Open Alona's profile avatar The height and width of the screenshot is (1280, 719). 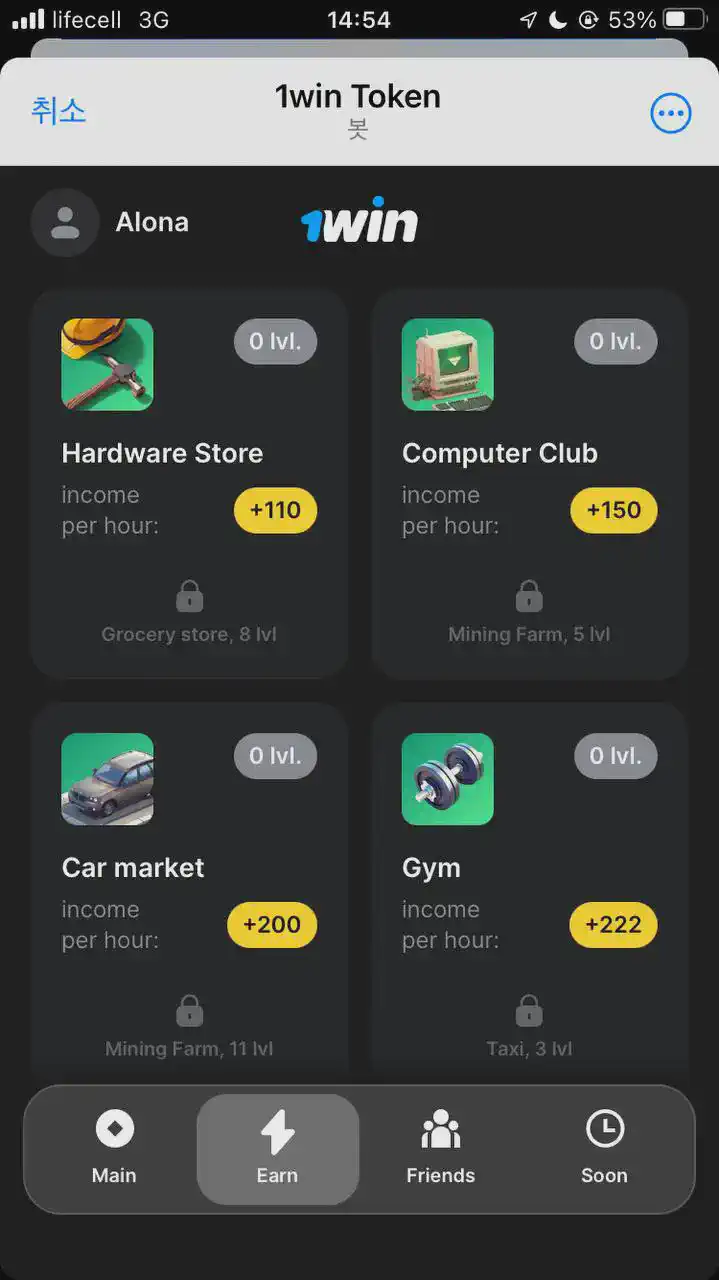tap(65, 222)
